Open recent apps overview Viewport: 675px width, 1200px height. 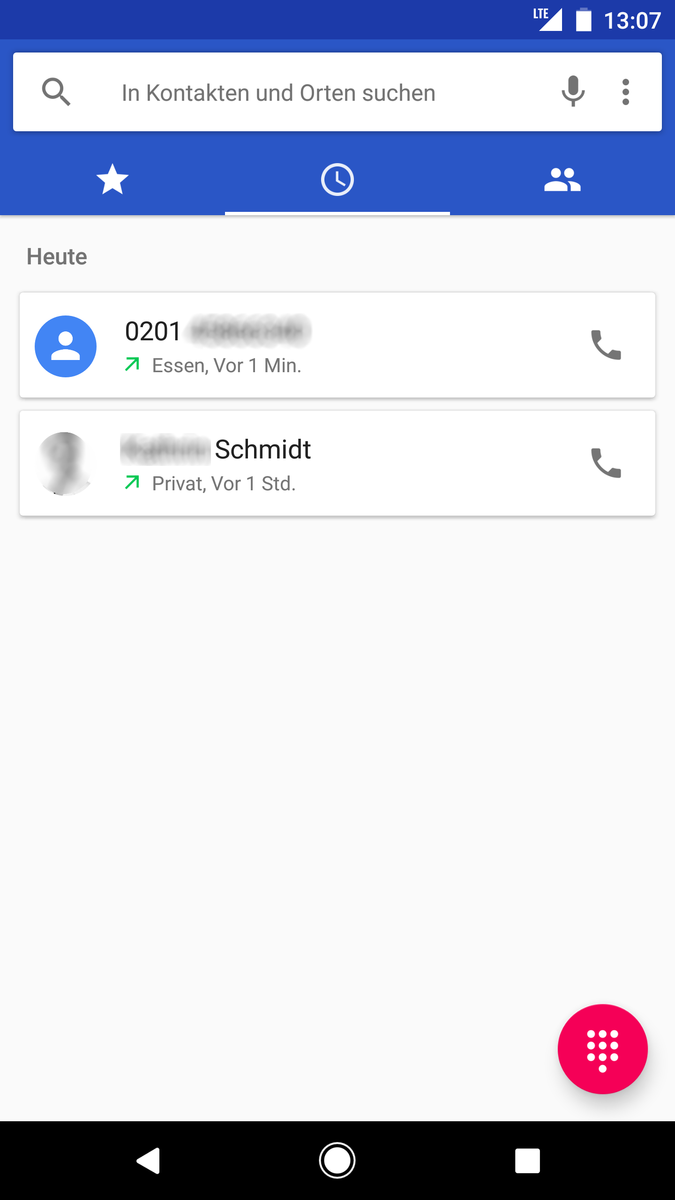pyautogui.click(x=527, y=1160)
